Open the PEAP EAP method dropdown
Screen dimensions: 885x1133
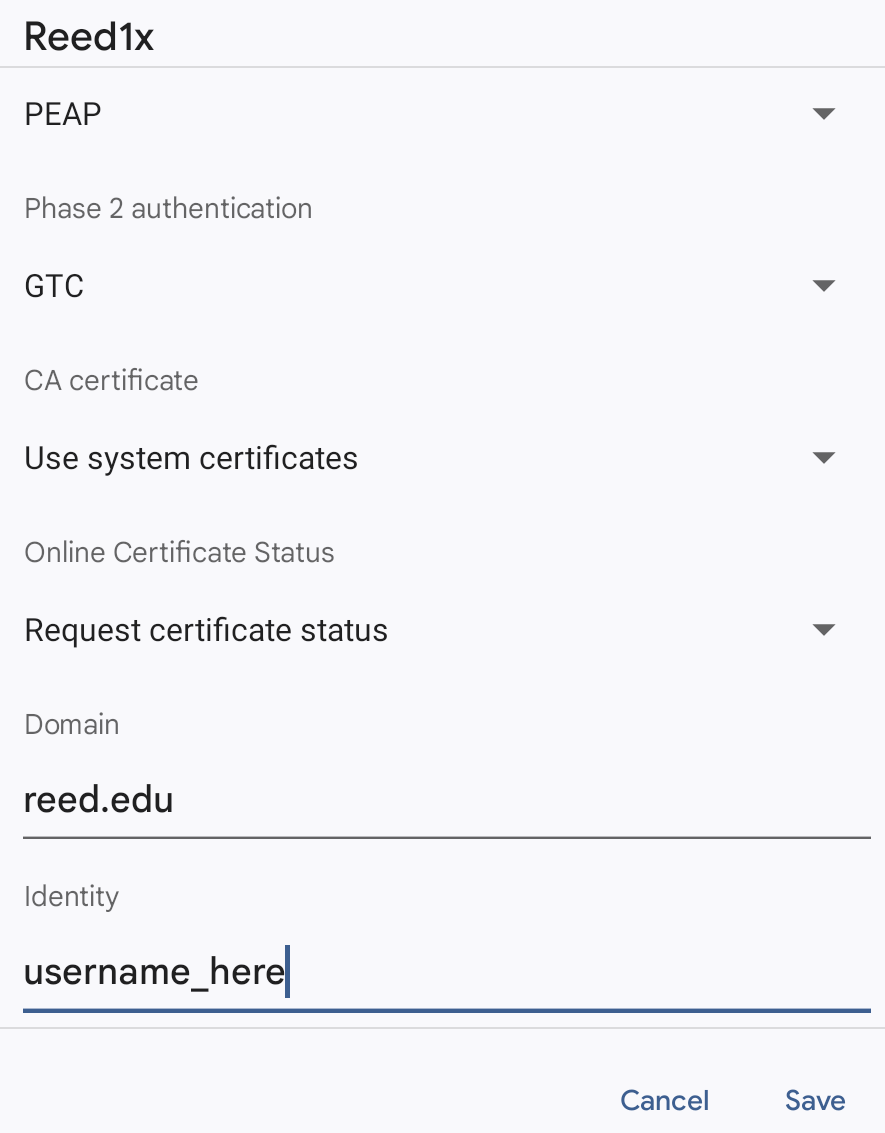[430, 114]
